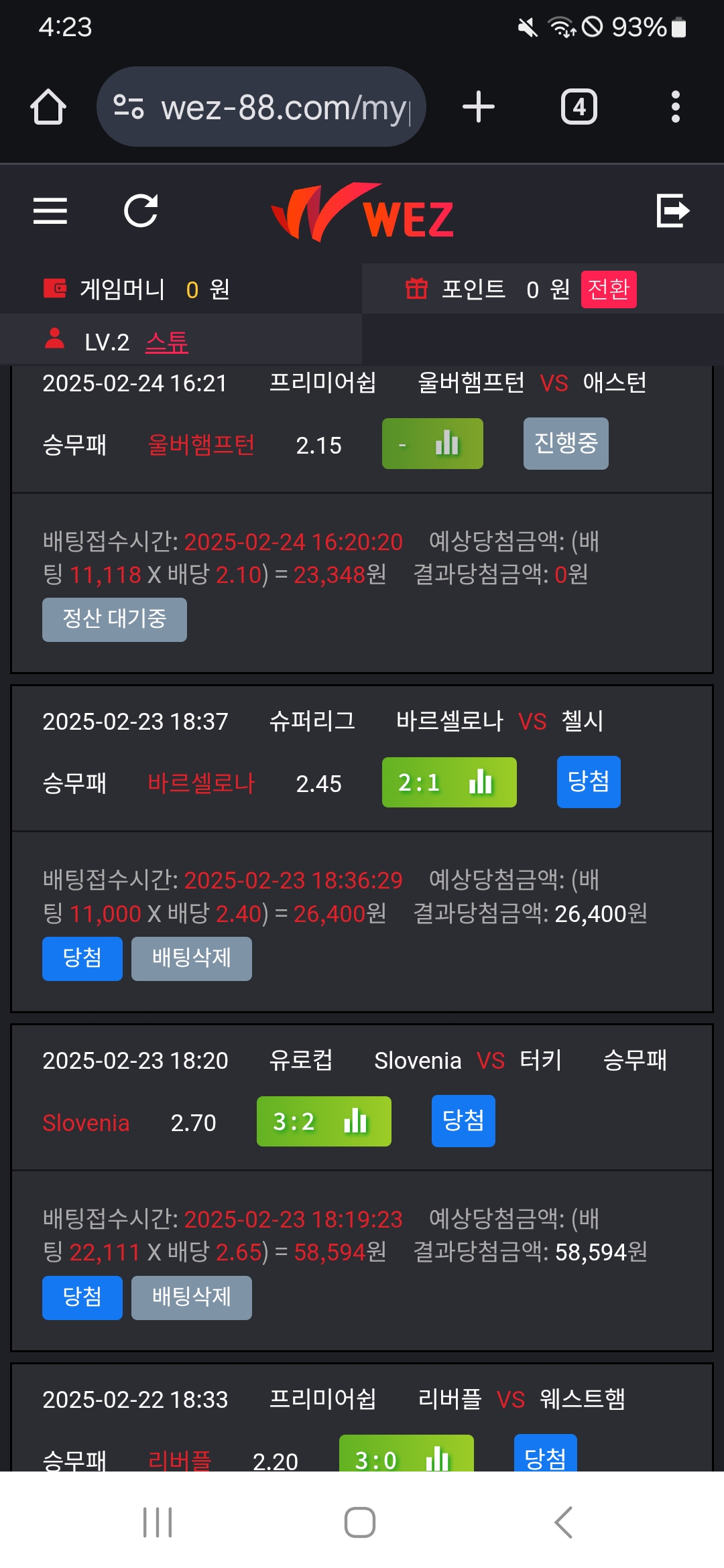Screen dimensions: 724x1568
Task: Open a new browser tab
Action: tap(479, 107)
